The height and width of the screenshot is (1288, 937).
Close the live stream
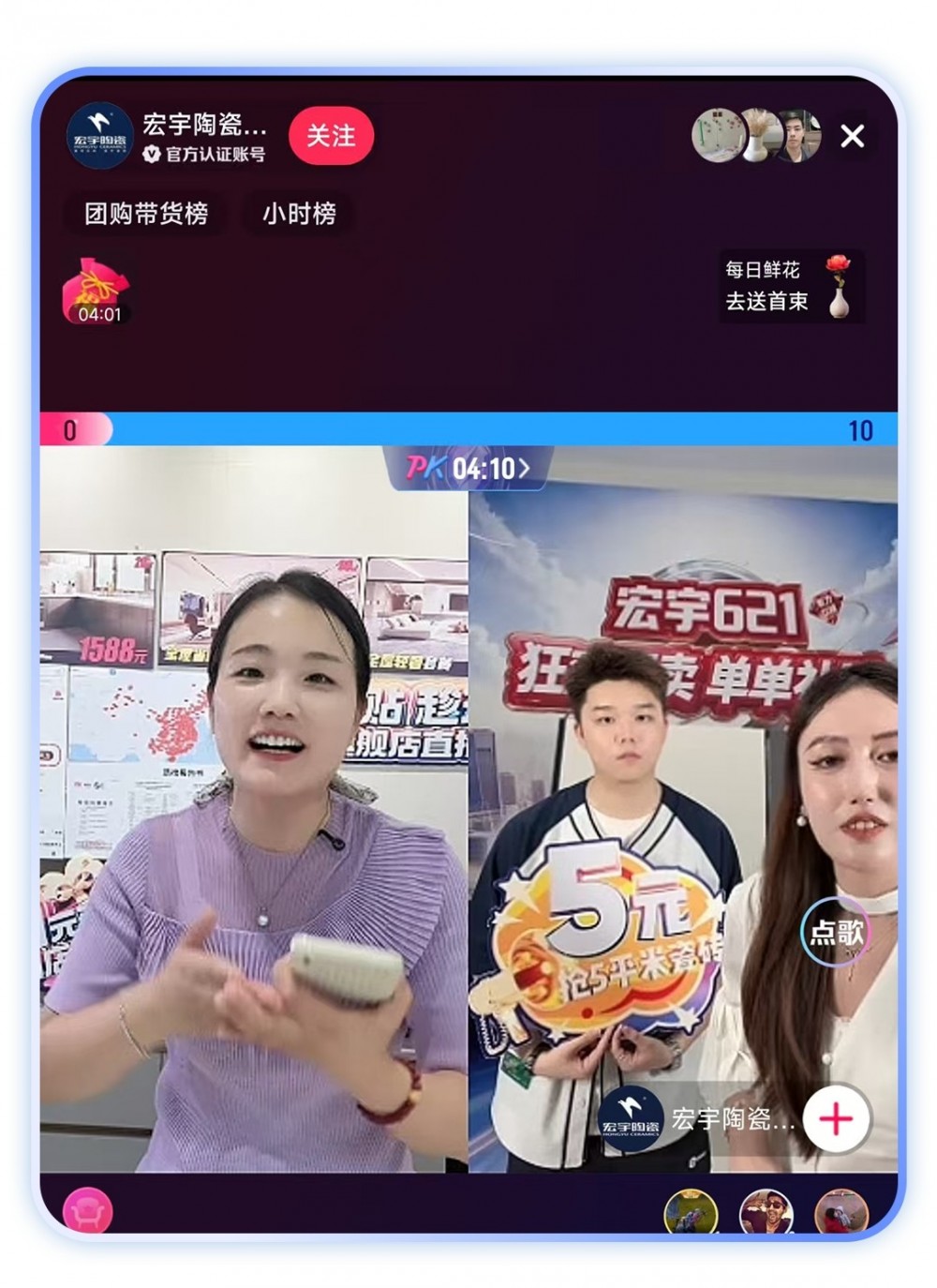[x=852, y=137]
